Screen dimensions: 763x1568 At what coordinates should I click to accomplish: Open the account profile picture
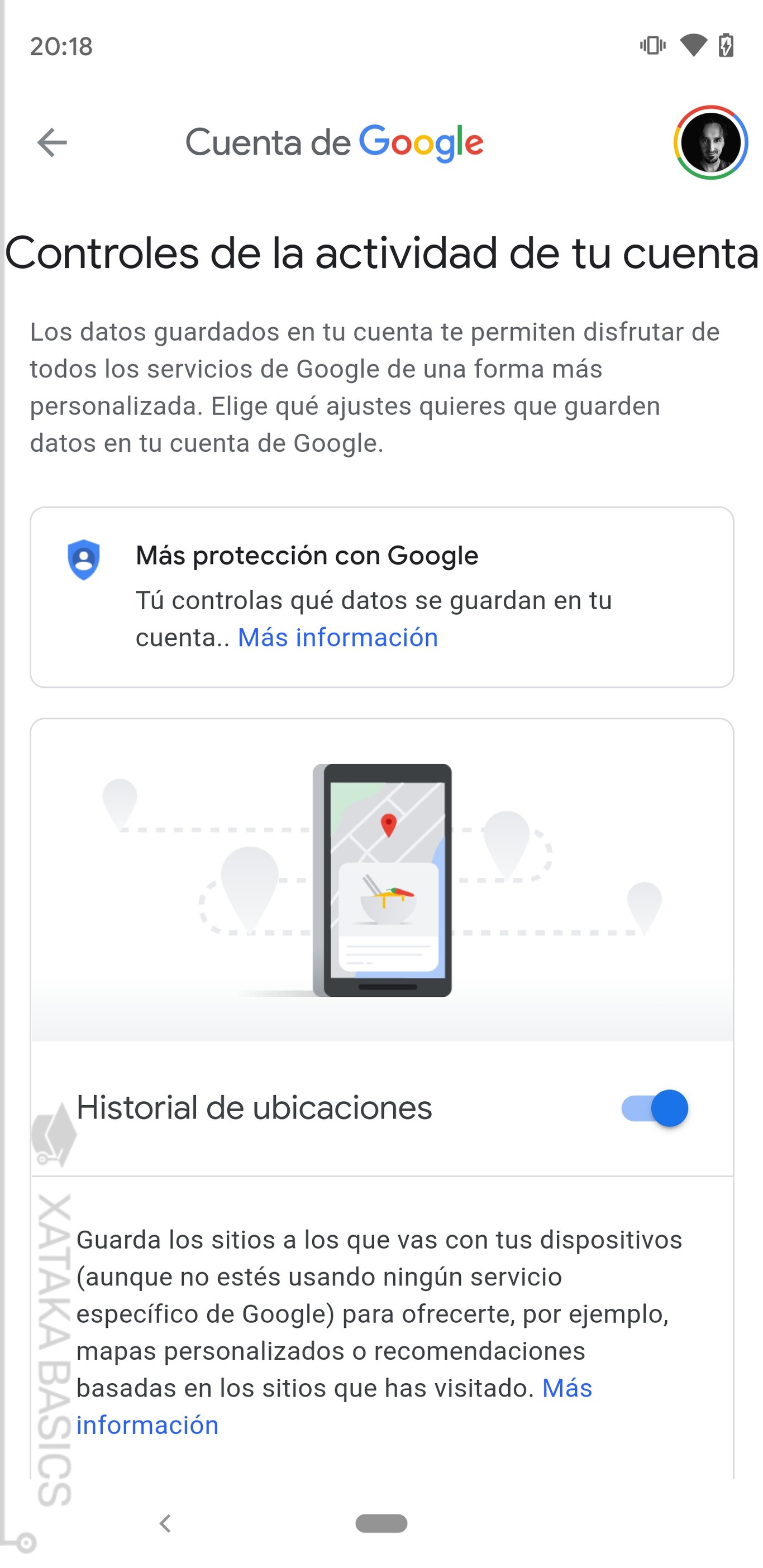[x=710, y=143]
